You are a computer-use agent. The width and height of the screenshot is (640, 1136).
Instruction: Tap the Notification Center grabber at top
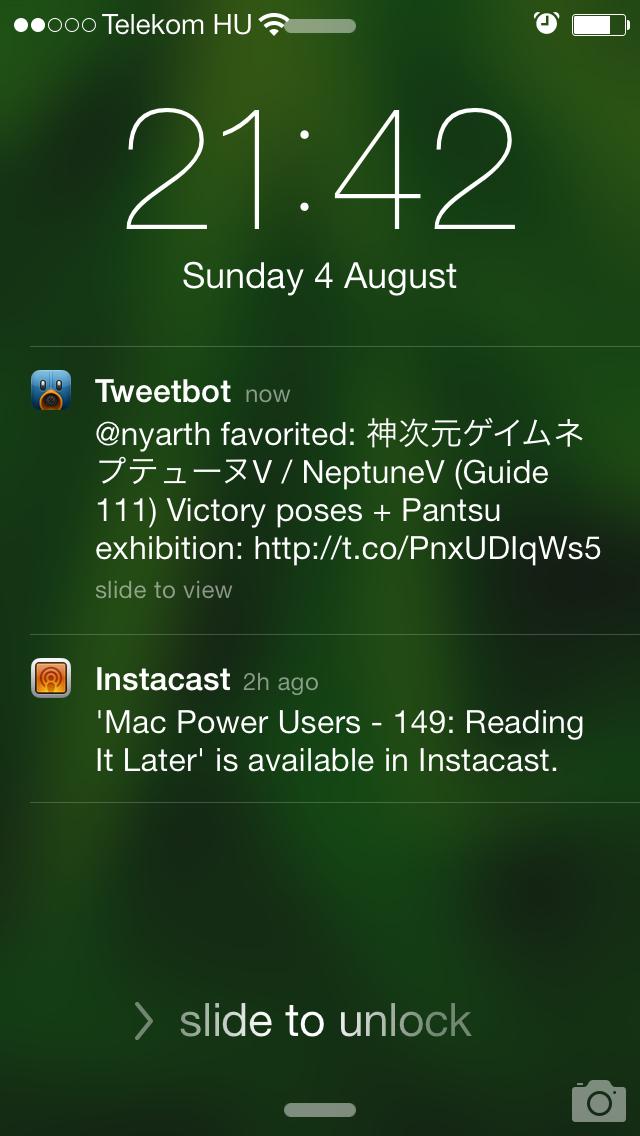coord(320,26)
